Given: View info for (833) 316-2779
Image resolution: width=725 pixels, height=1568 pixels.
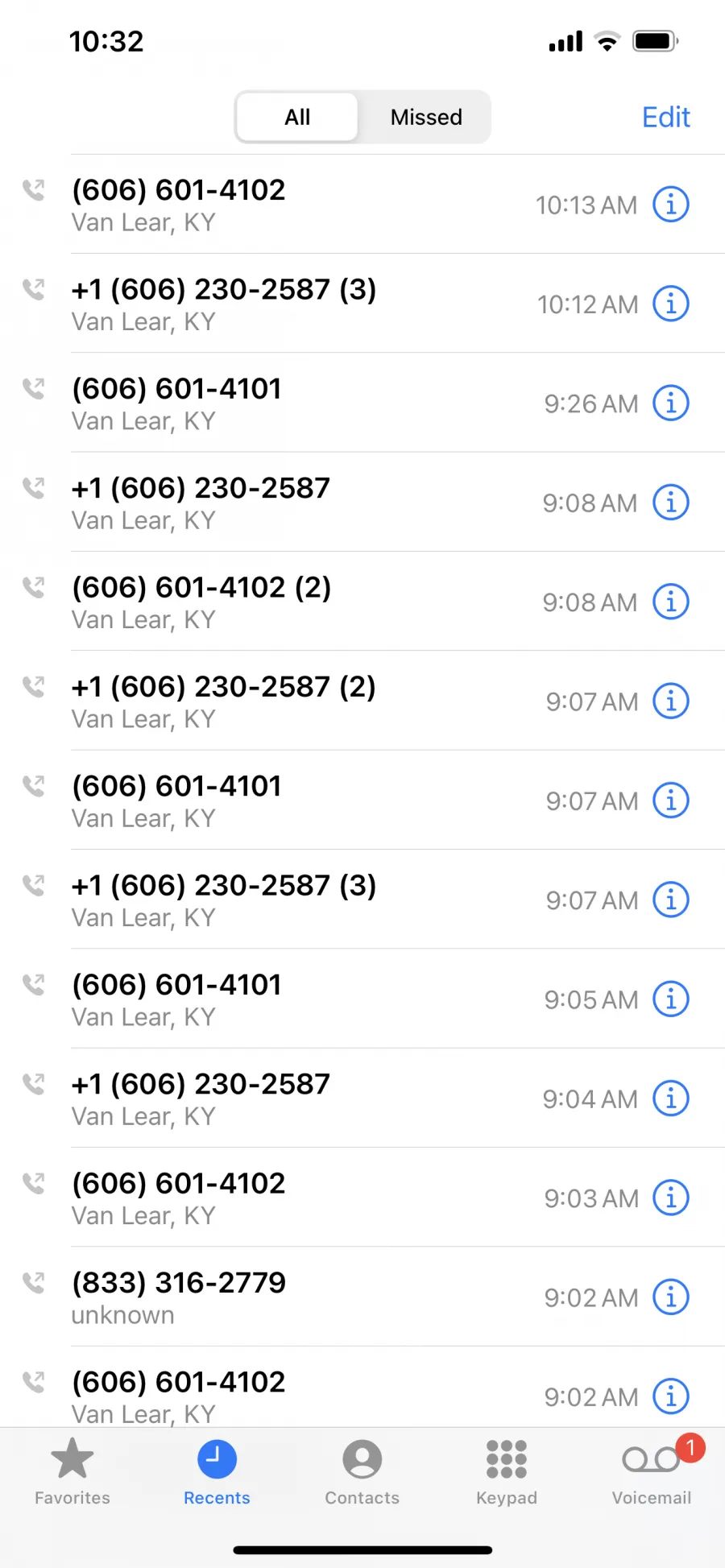Looking at the screenshot, I should click(670, 1297).
